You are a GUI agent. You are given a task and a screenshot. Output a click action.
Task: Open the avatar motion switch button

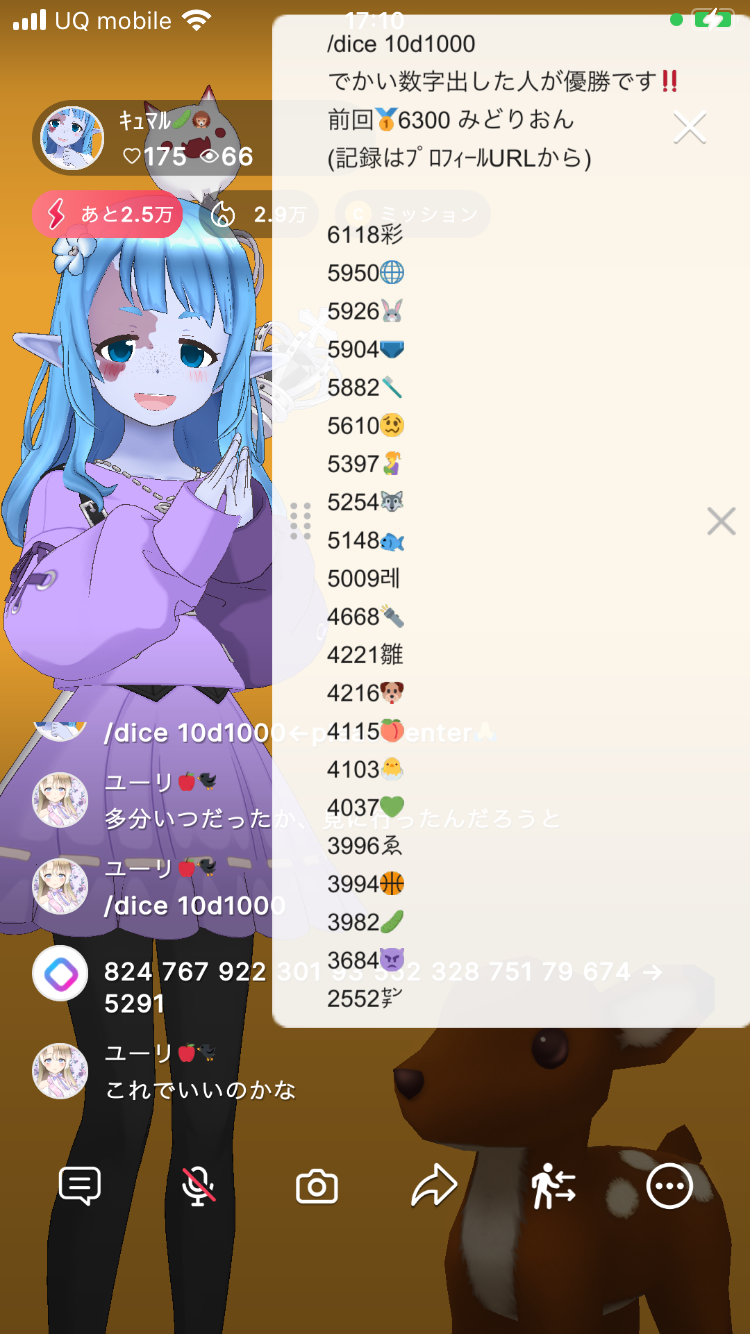553,1187
